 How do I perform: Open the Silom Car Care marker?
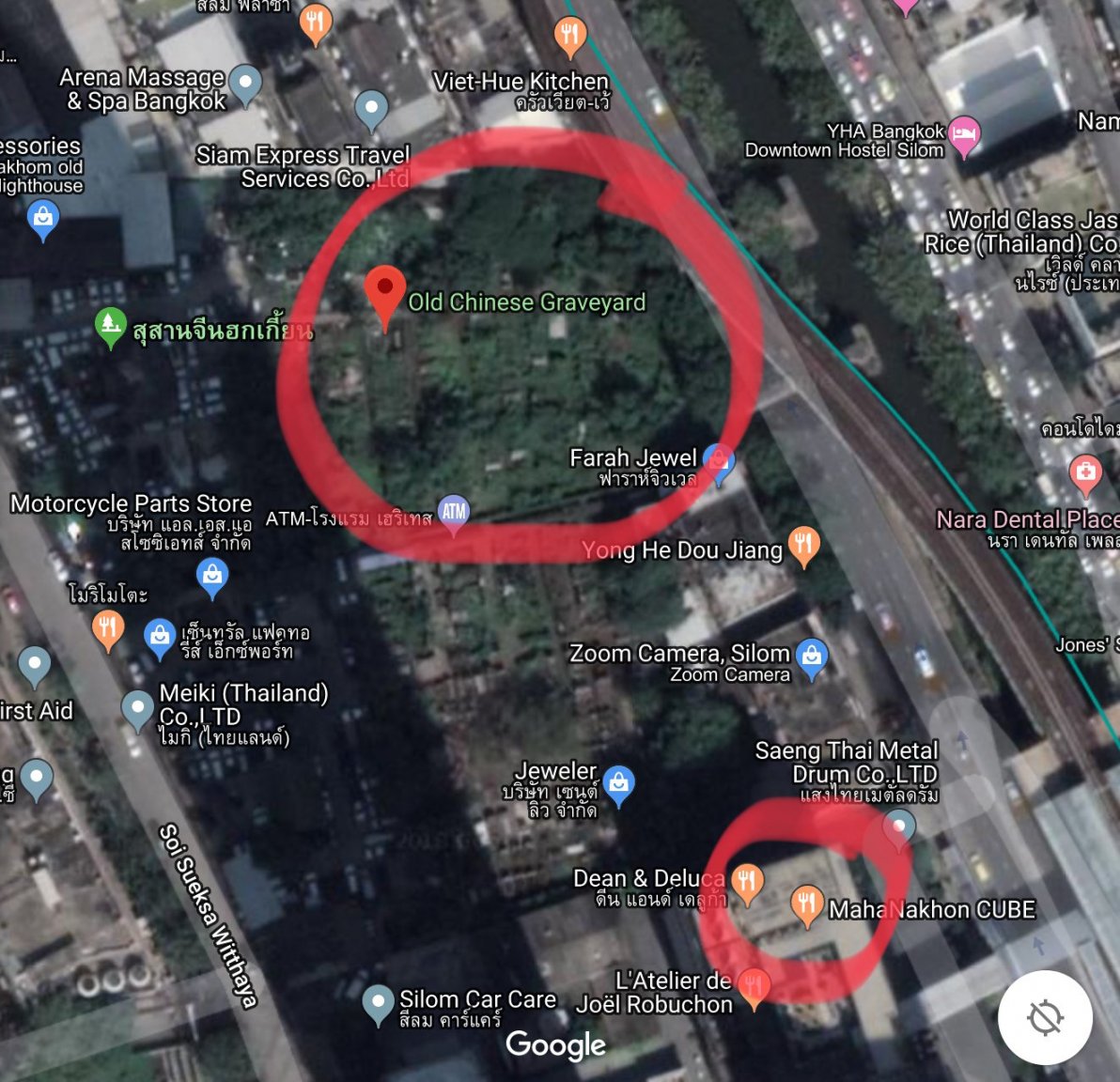pos(378,1002)
